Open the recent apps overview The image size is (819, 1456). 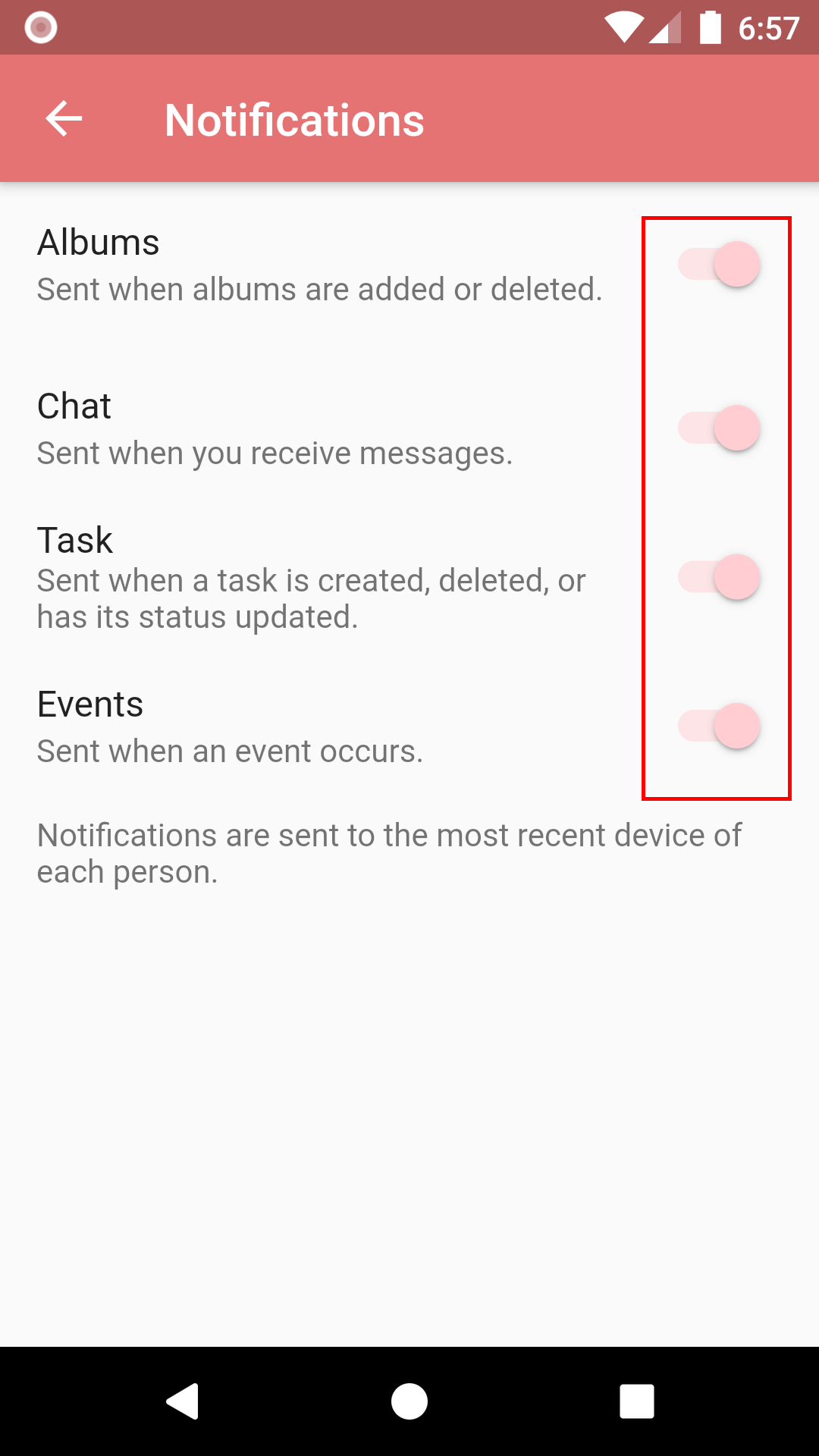click(x=636, y=1401)
